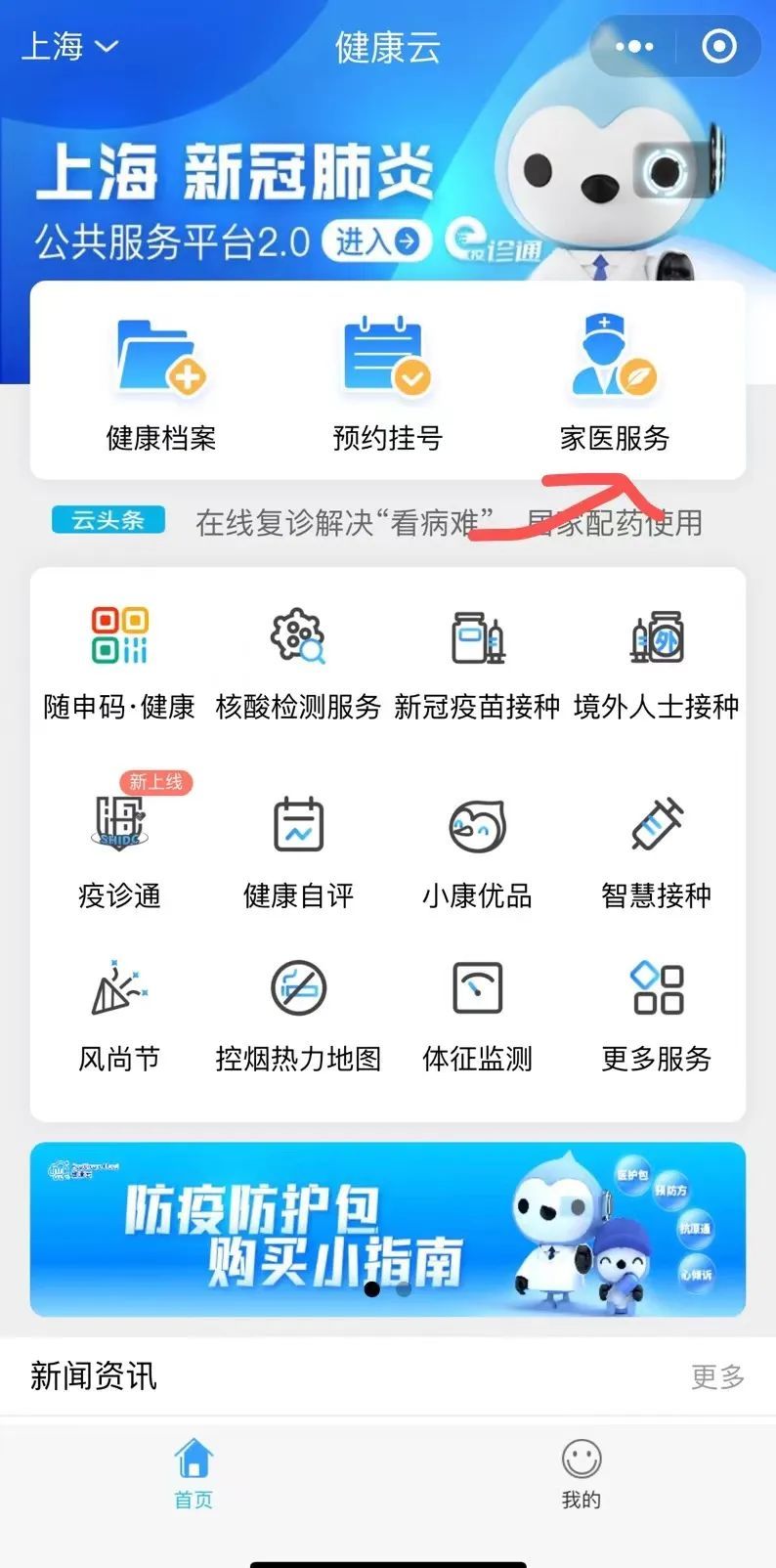View 更多服务 for all services
This screenshot has height=1568, width=776.
656,1015
